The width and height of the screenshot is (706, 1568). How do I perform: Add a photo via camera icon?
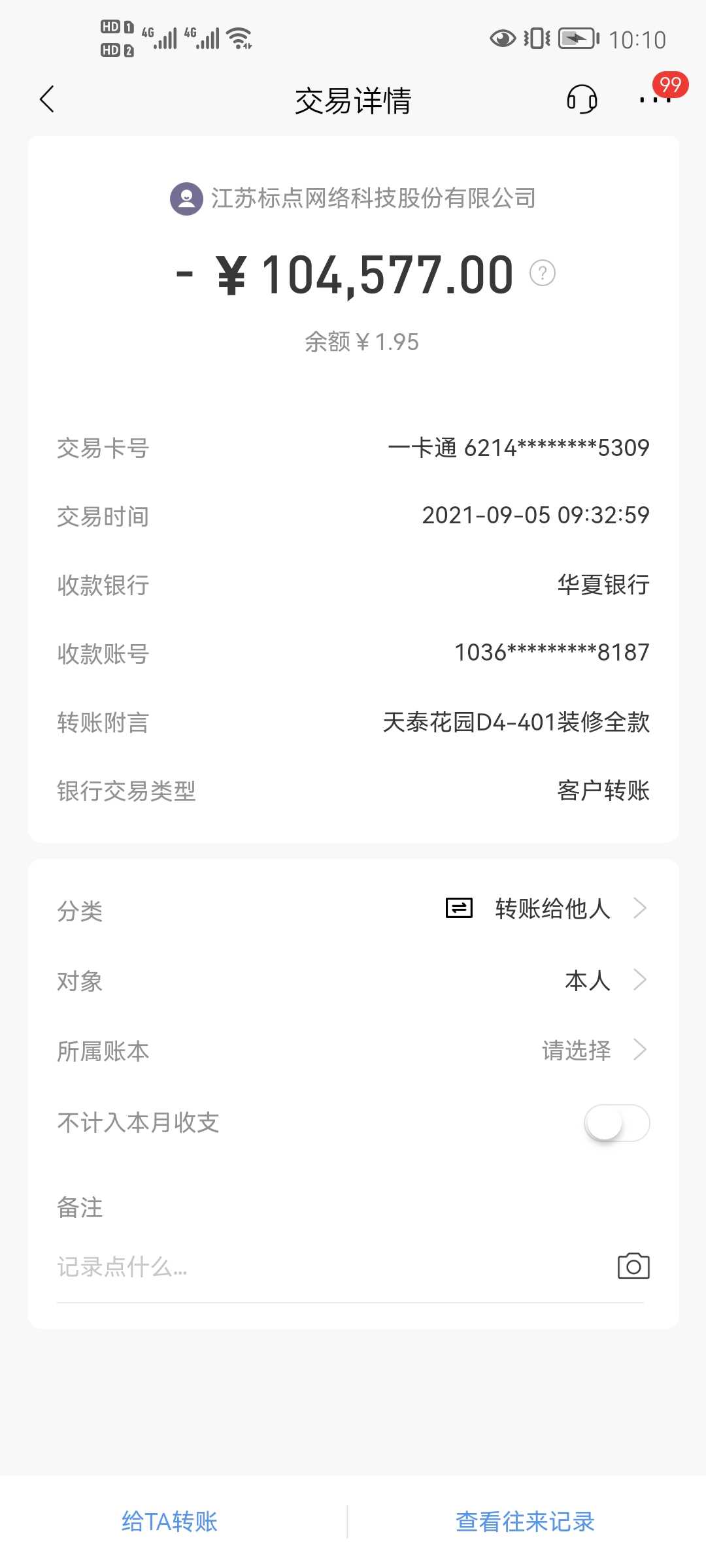(633, 1266)
